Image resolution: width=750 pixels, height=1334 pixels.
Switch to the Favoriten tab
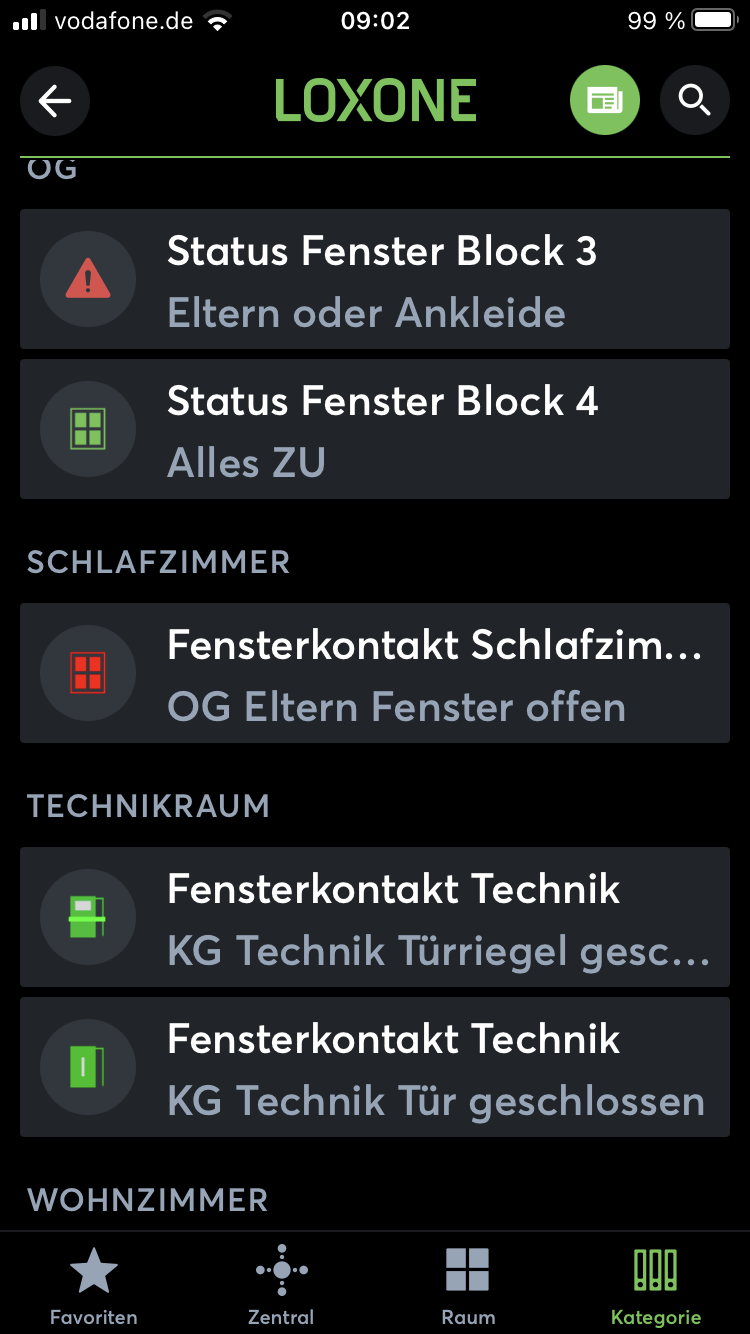[x=94, y=1285]
